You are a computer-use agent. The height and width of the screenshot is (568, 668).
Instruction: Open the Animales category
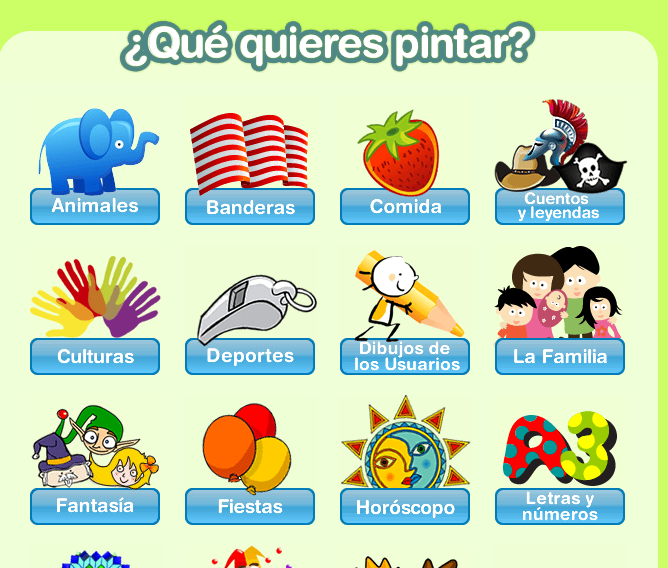95,206
